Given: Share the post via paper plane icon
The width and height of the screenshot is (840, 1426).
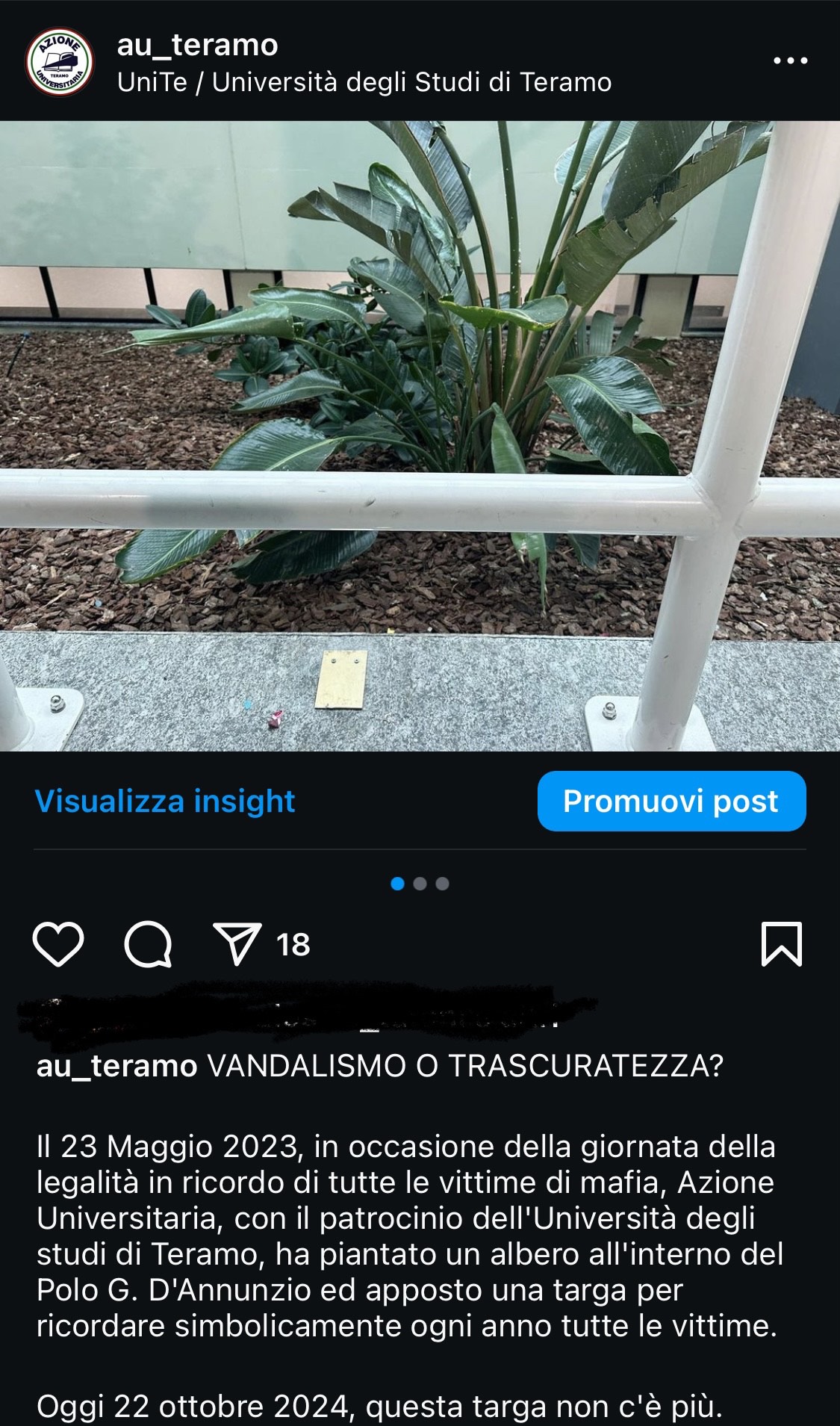Looking at the screenshot, I should click(237, 944).
